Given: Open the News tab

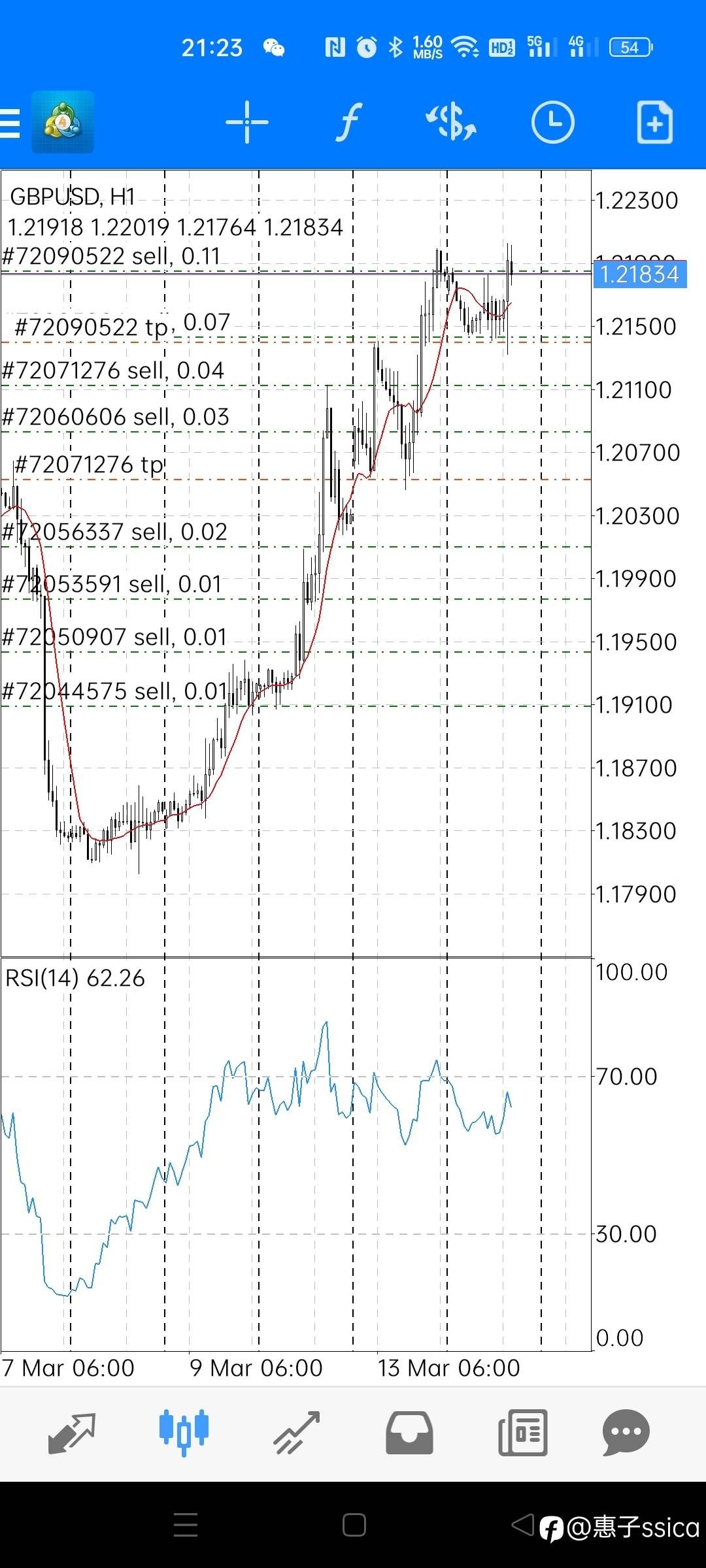Looking at the screenshot, I should pos(523,1433).
